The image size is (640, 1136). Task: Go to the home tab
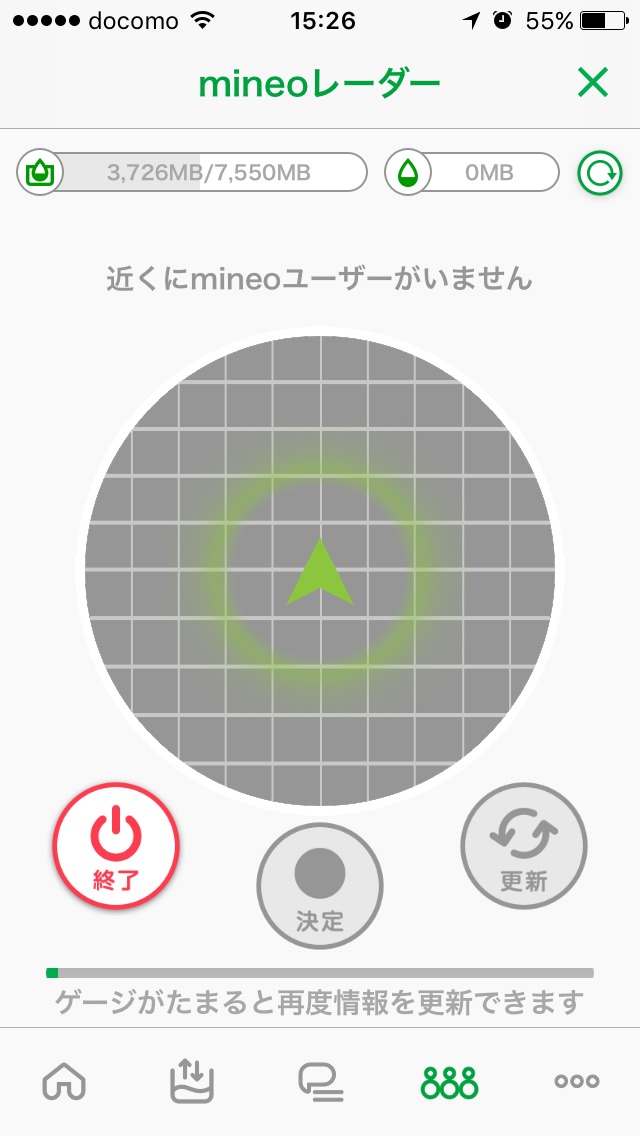click(x=64, y=1081)
